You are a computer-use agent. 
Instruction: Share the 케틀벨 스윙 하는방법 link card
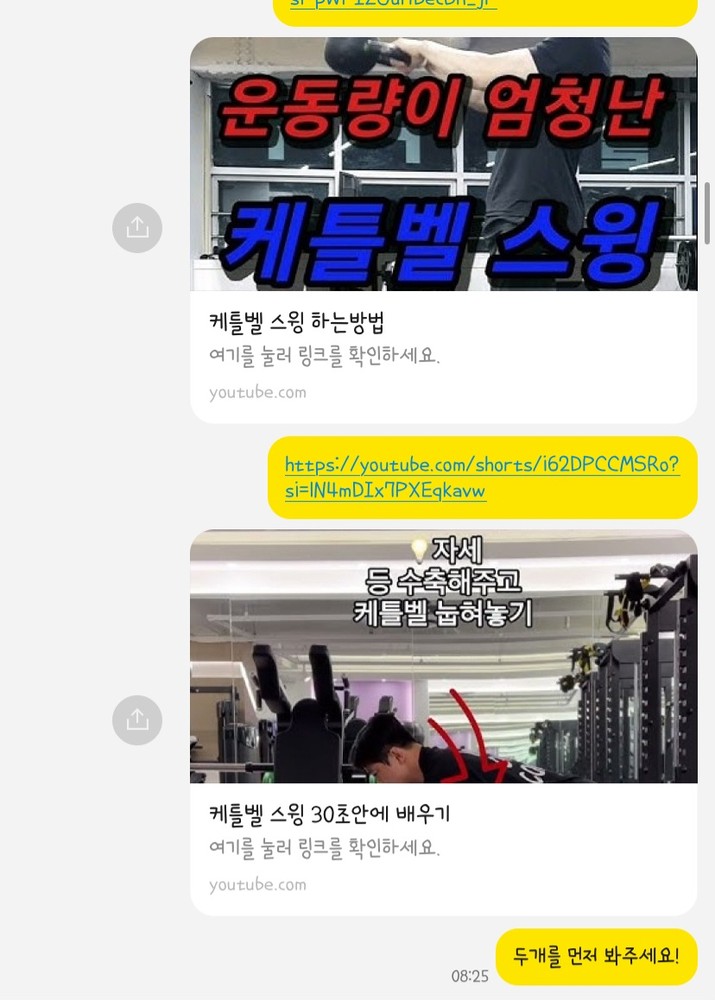tap(138, 227)
